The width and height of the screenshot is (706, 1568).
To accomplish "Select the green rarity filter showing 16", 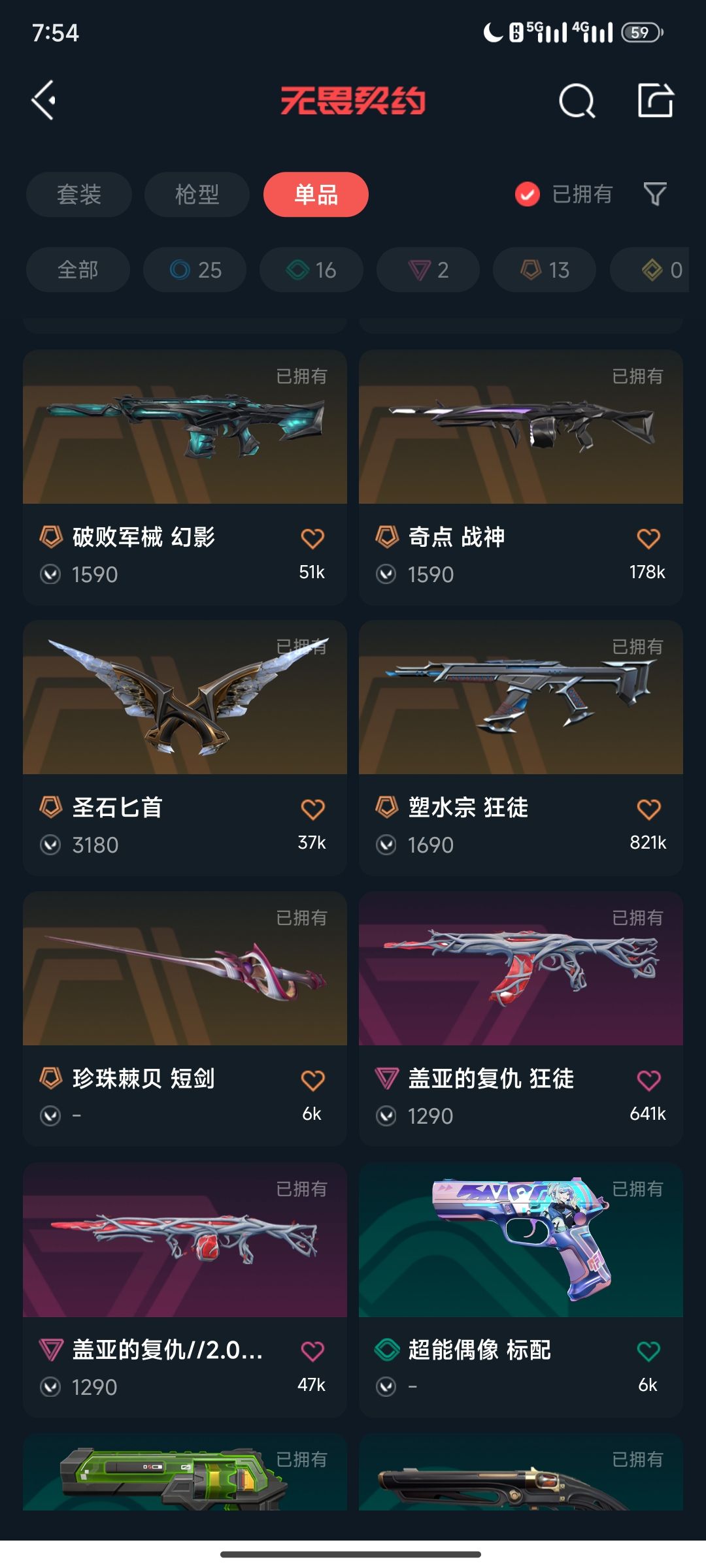I will coord(311,269).
